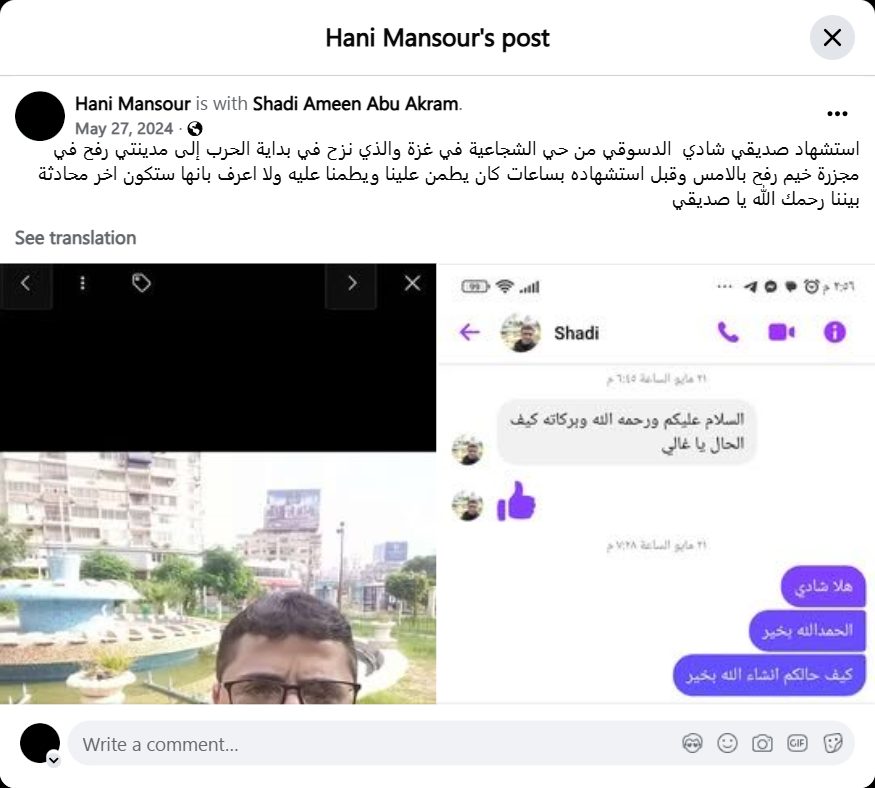Switch the commenting profile avatar
The image size is (875, 788).
coord(54,759)
